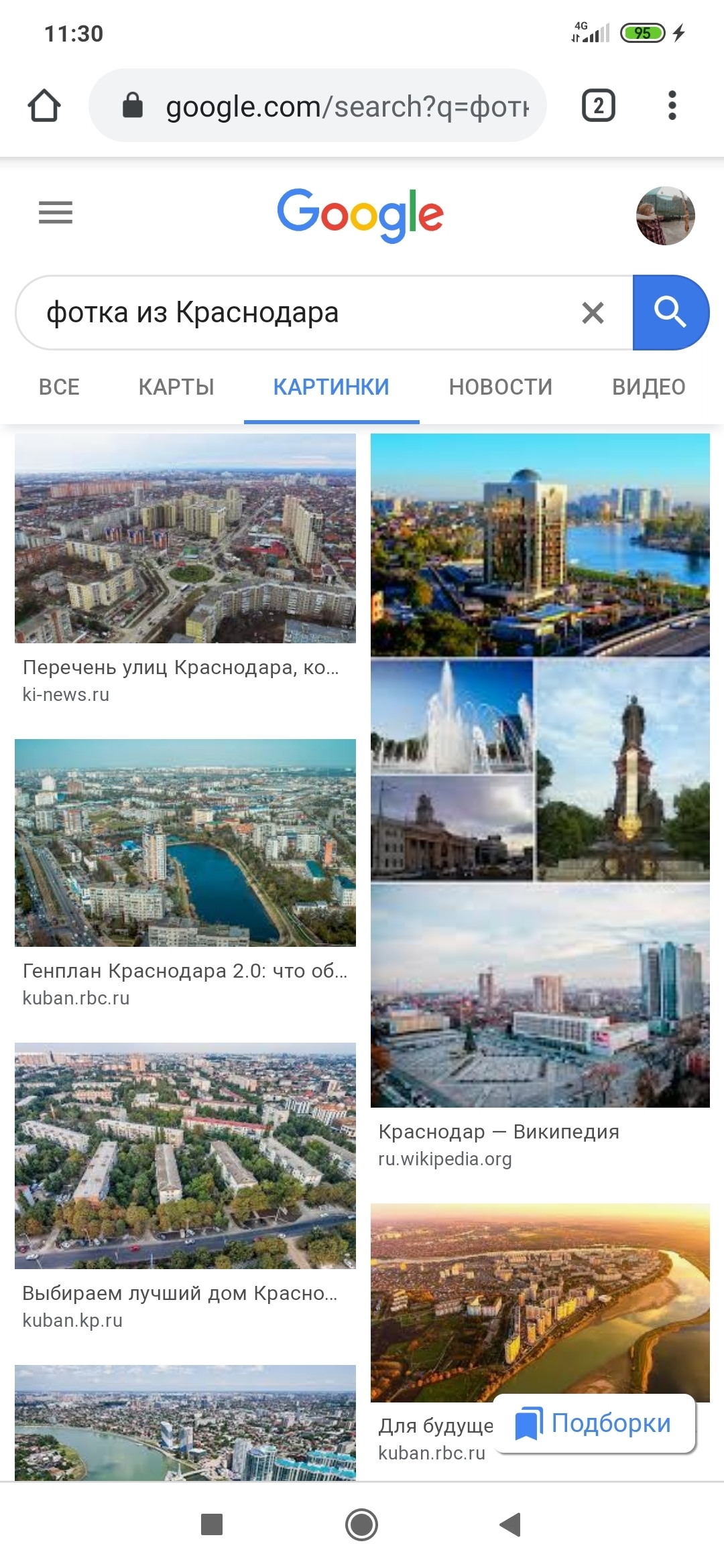Open Chrome's three-dot overflow menu
Screen dimensions: 724x1568
click(672, 106)
